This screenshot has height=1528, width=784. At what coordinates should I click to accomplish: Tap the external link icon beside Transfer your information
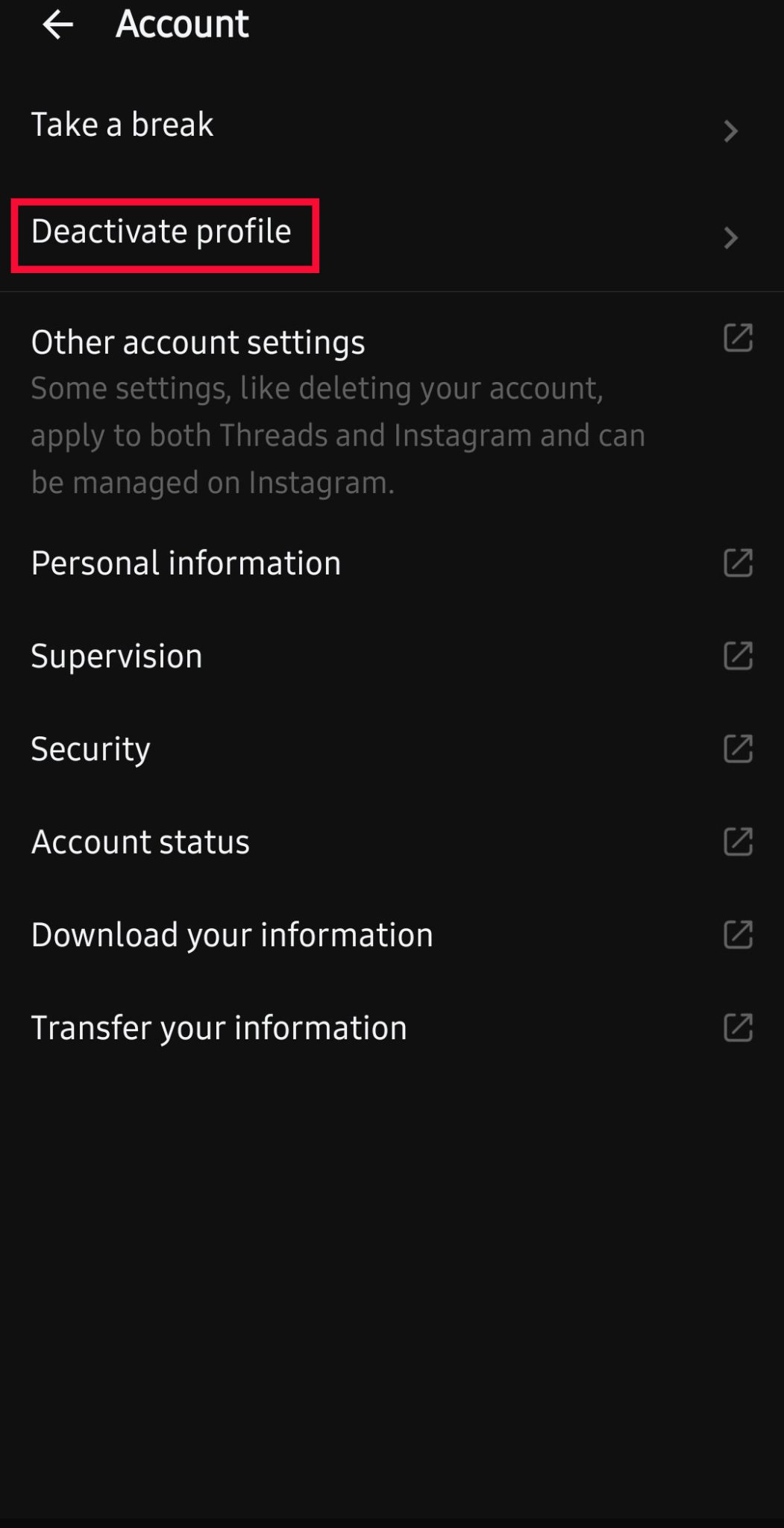tap(738, 1028)
